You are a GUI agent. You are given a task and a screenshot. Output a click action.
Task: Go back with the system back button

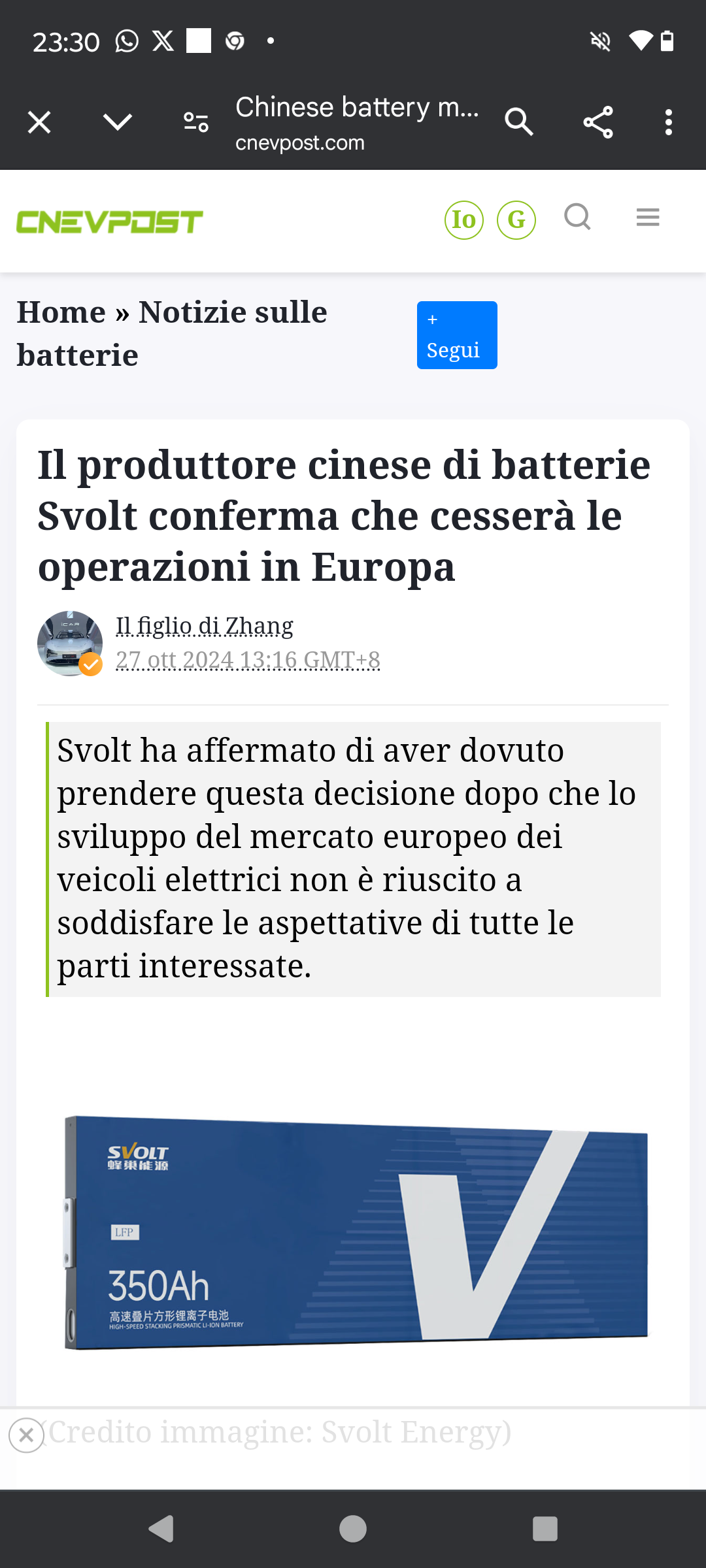tap(161, 1529)
